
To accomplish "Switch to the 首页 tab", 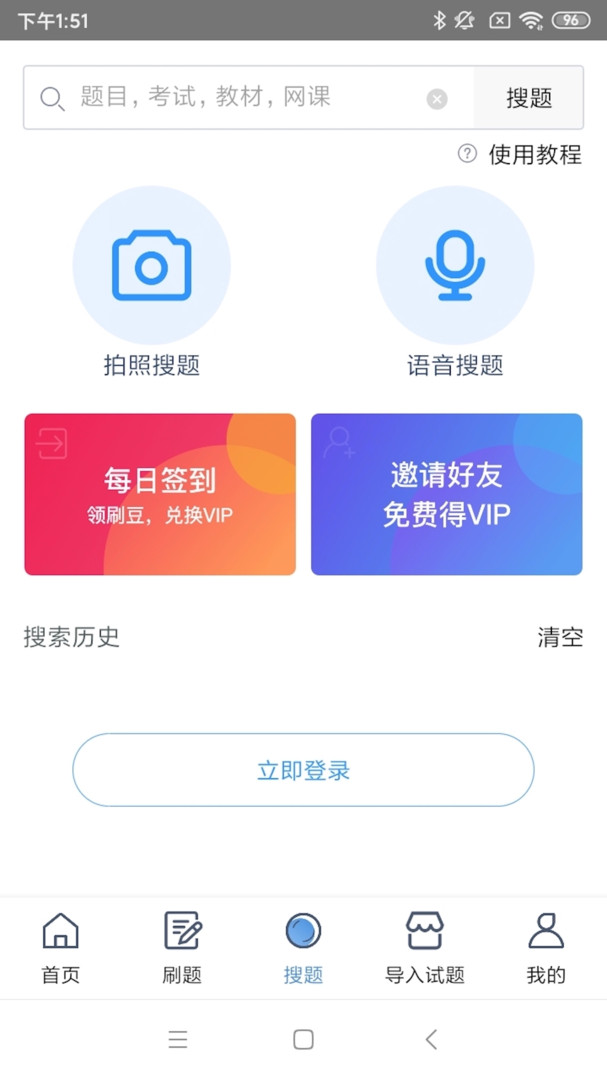I will 60,948.
